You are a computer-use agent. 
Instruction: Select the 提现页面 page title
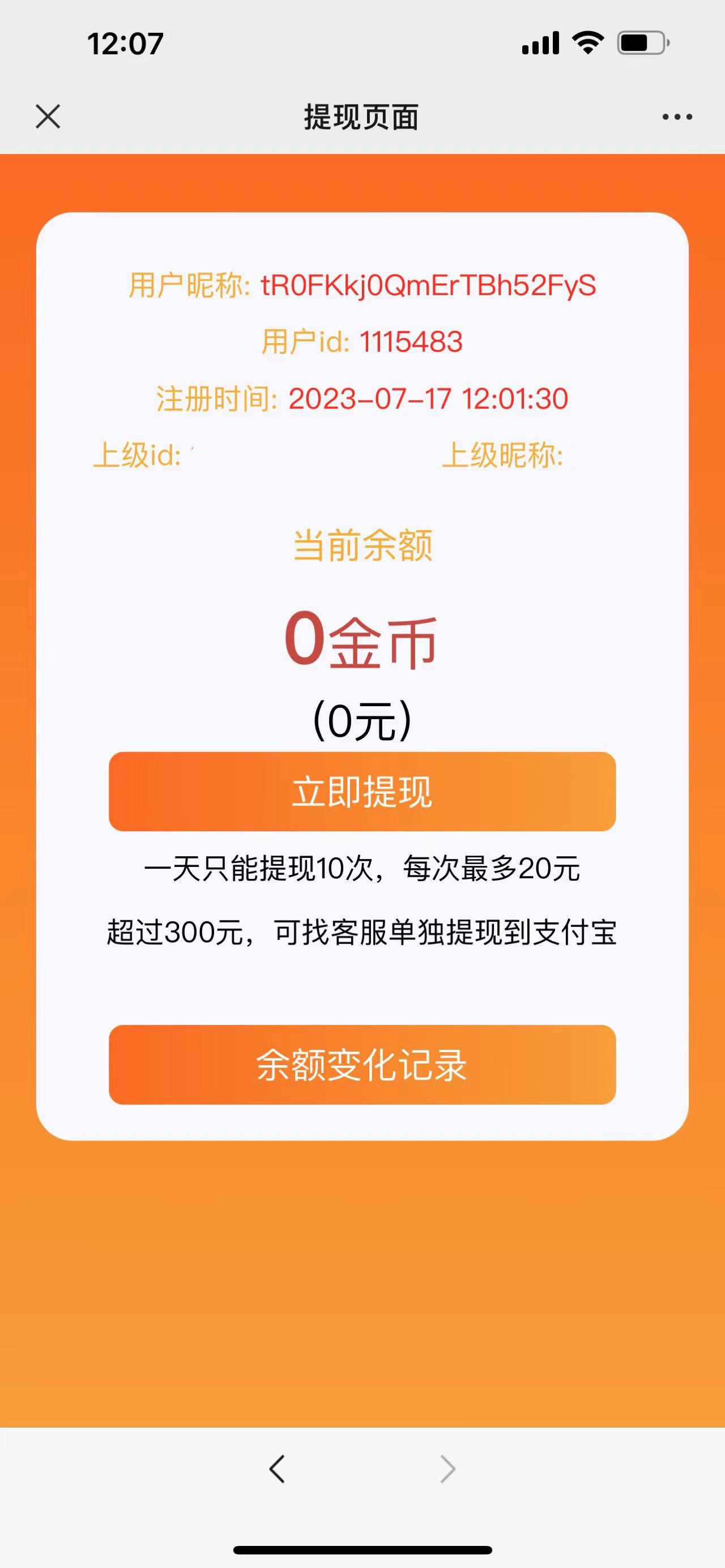pos(362,117)
